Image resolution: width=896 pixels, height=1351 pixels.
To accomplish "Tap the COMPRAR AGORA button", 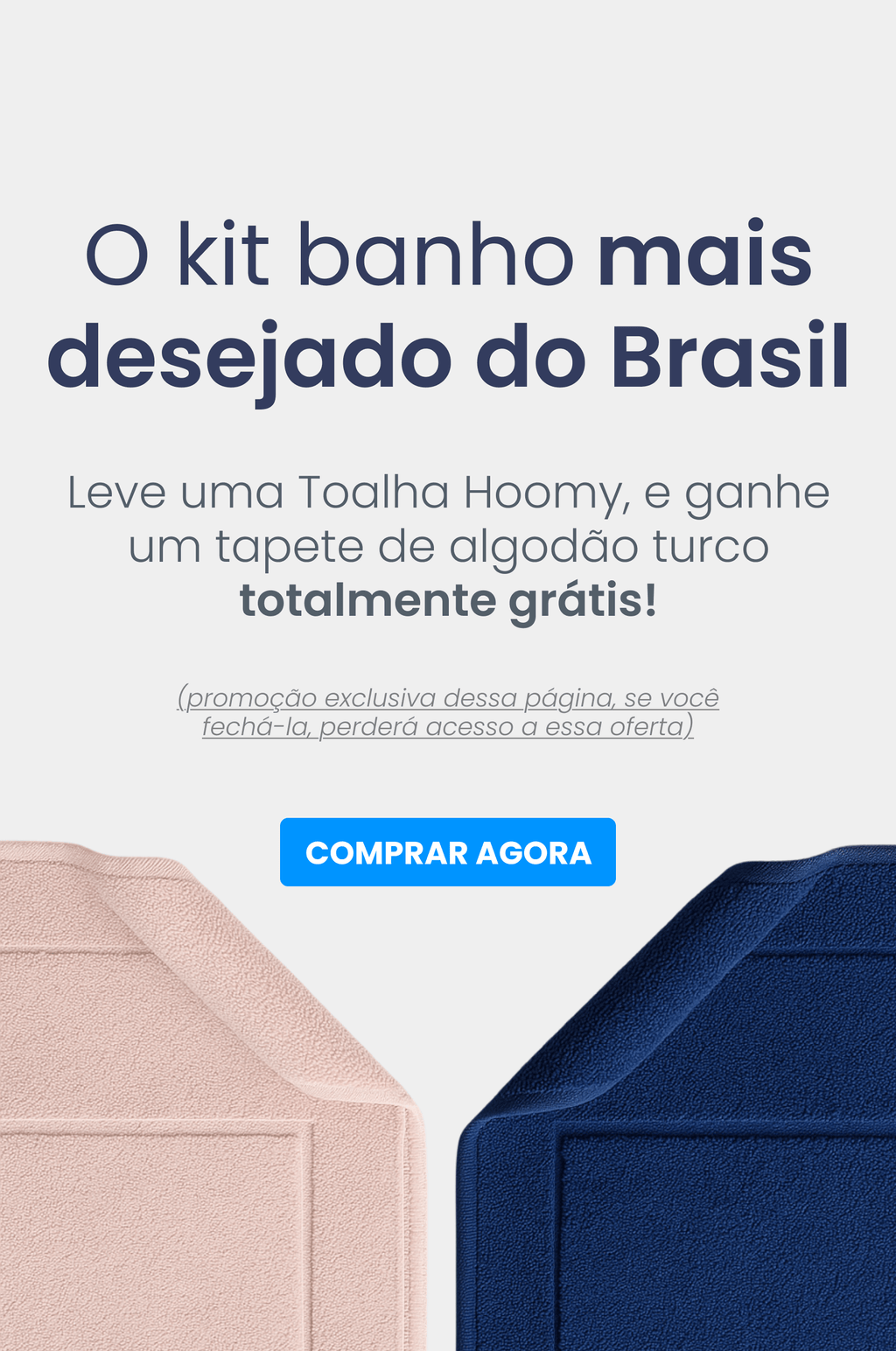I will (448, 852).
